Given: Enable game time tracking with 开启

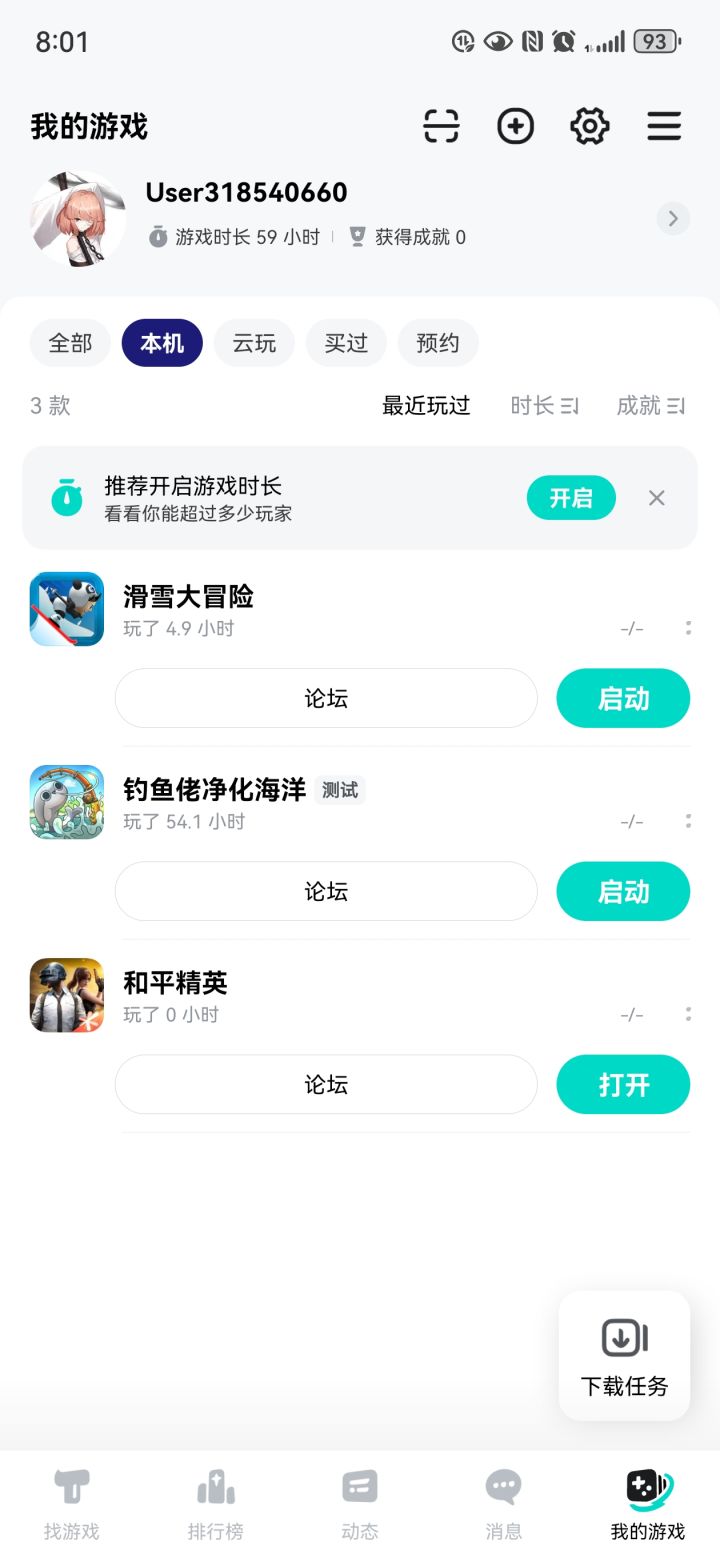Looking at the screenshot, I should (x=571, y=497).
